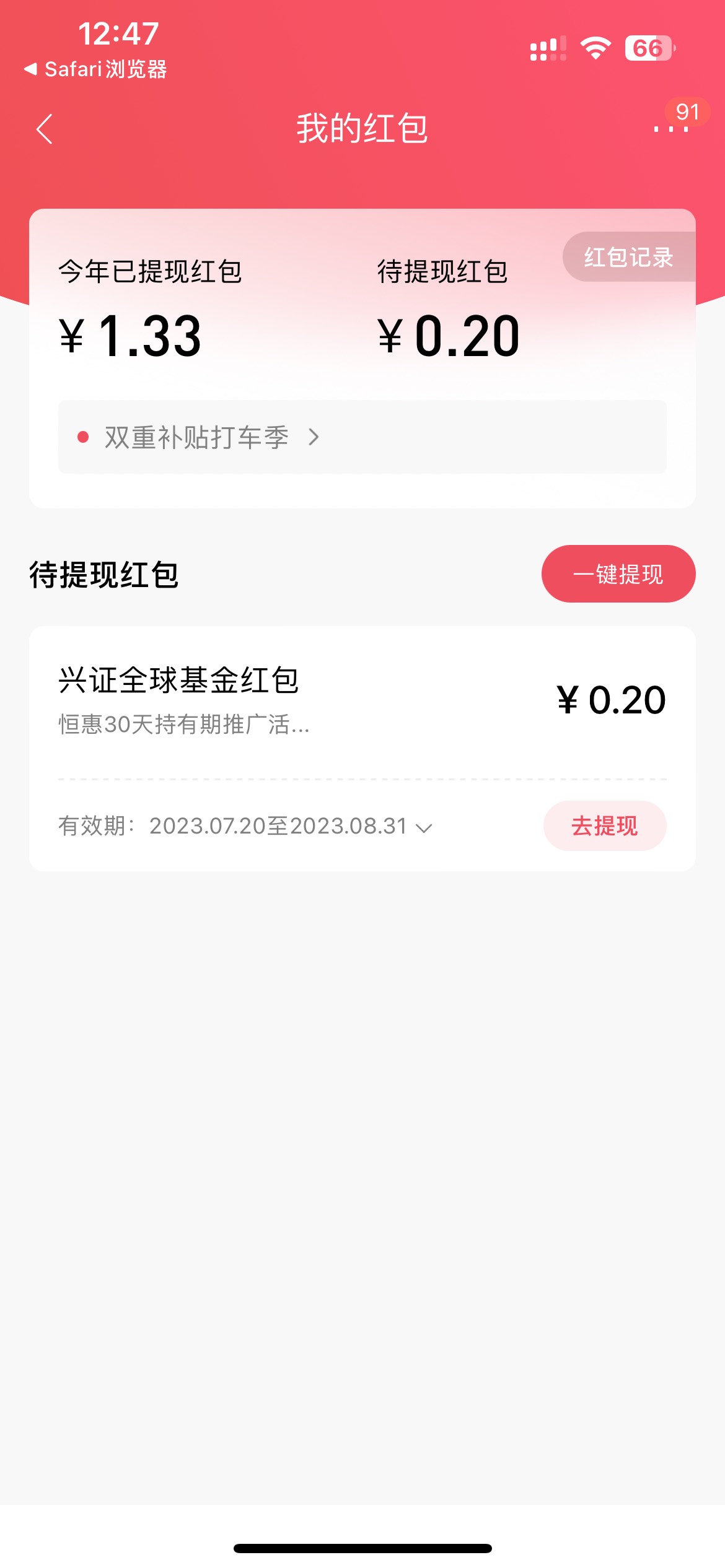Tap 一键提现 to withdraw all
The height and width of the screenshot is (1568, 725).
[x=618, y=574]
